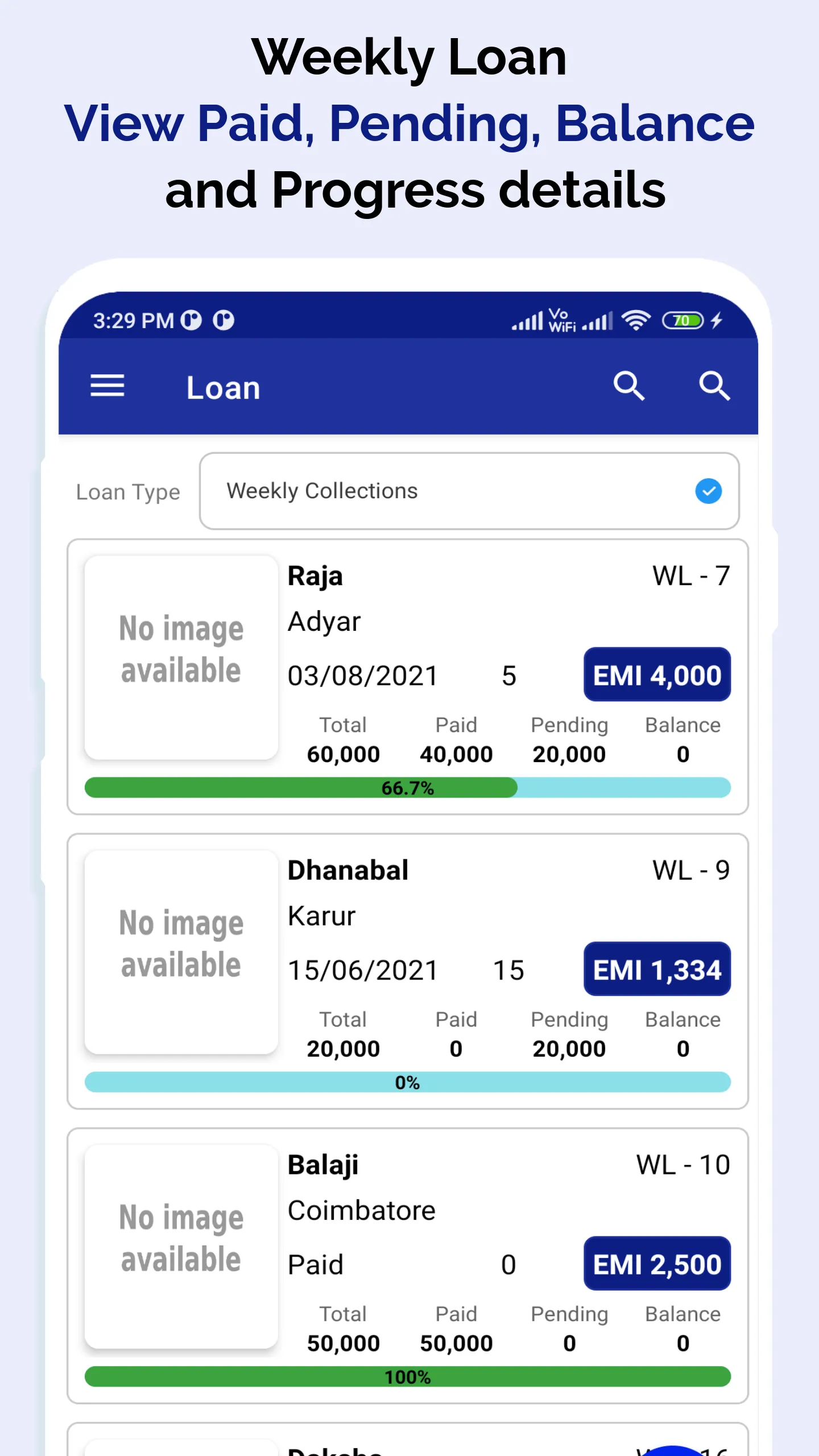Tap the EMI 2,500 badge on Balaji's loan

pyautogui.click(x=656, y=1265)
